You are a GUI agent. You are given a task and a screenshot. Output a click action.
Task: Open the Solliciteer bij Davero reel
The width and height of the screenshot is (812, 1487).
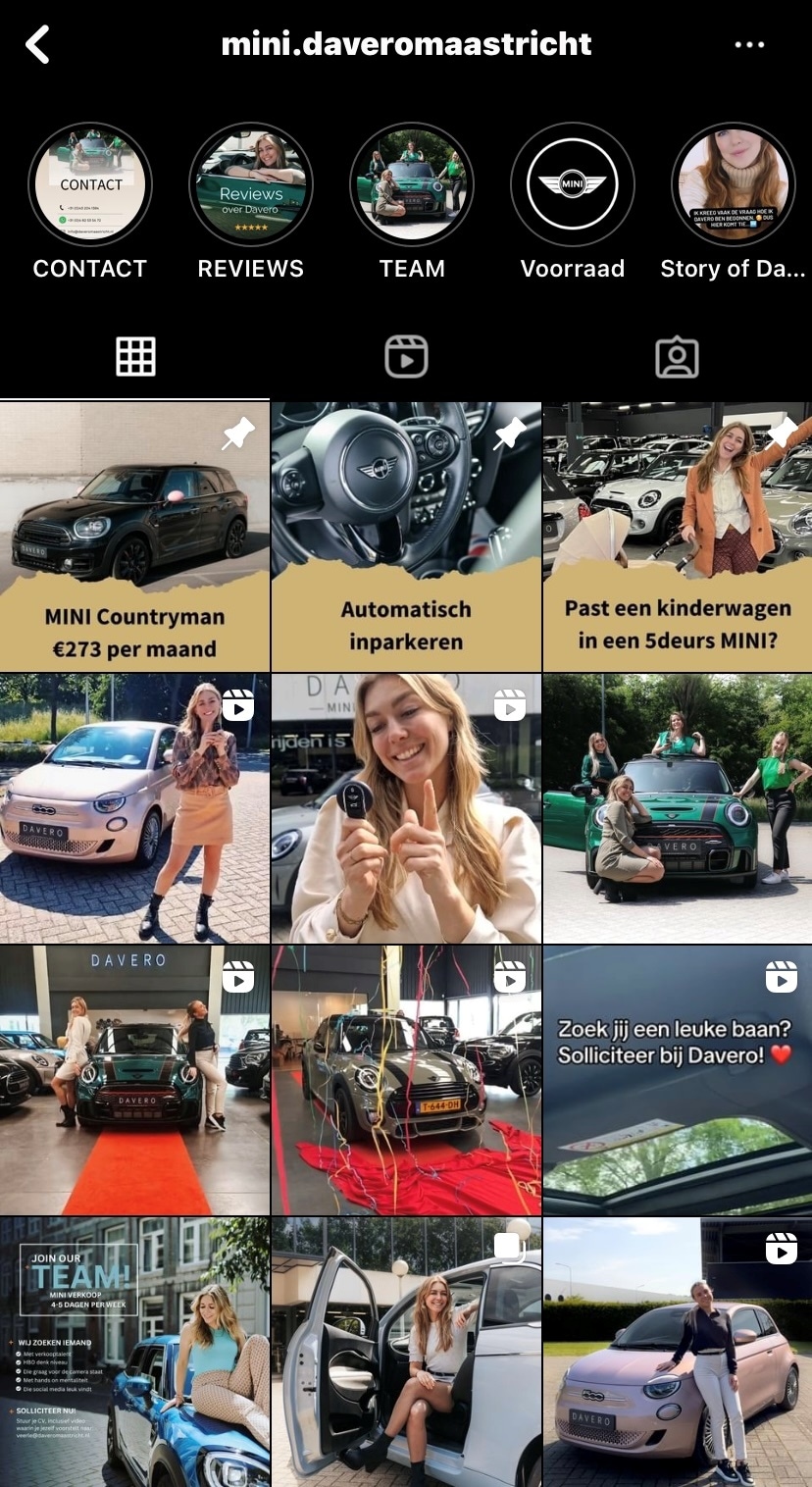[678, 1080]
